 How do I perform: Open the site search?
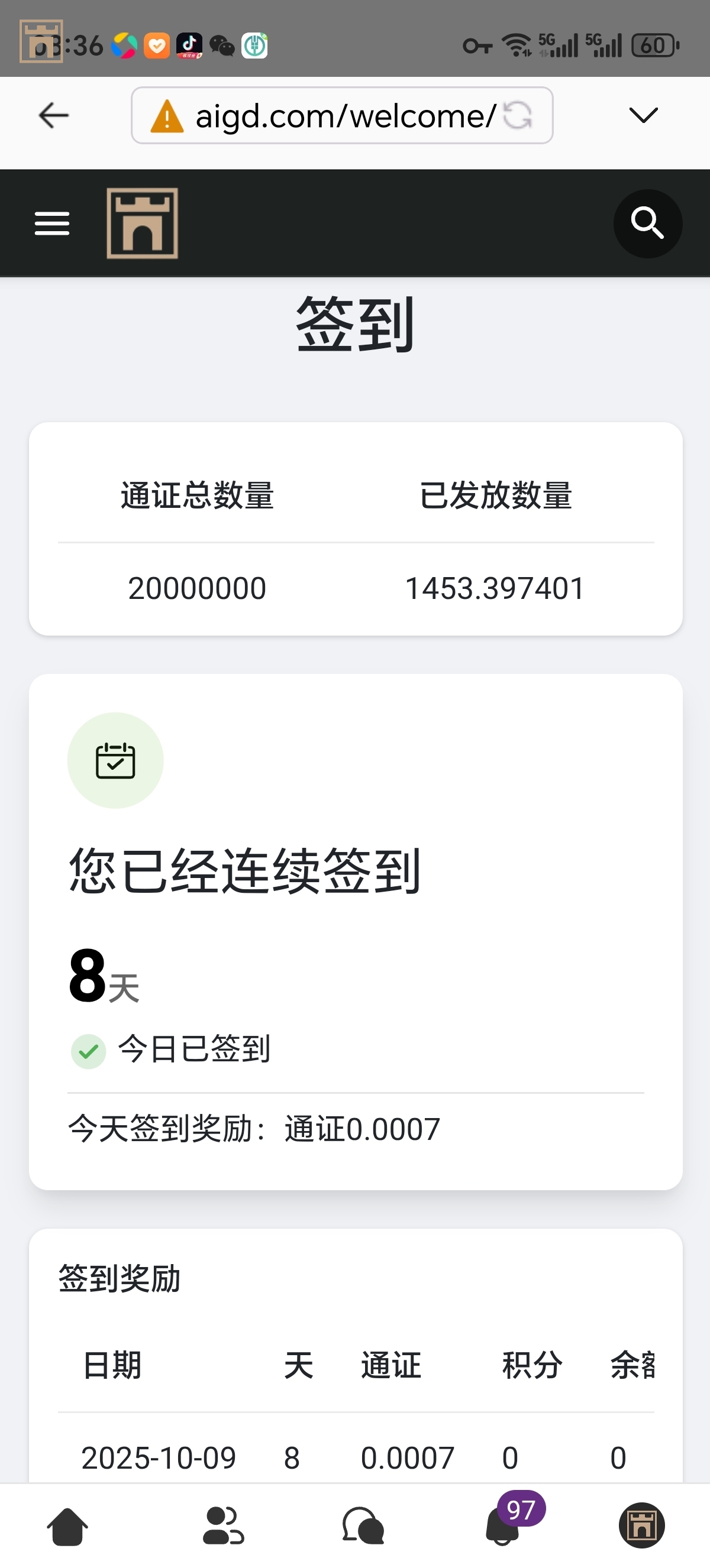[647, 223]
